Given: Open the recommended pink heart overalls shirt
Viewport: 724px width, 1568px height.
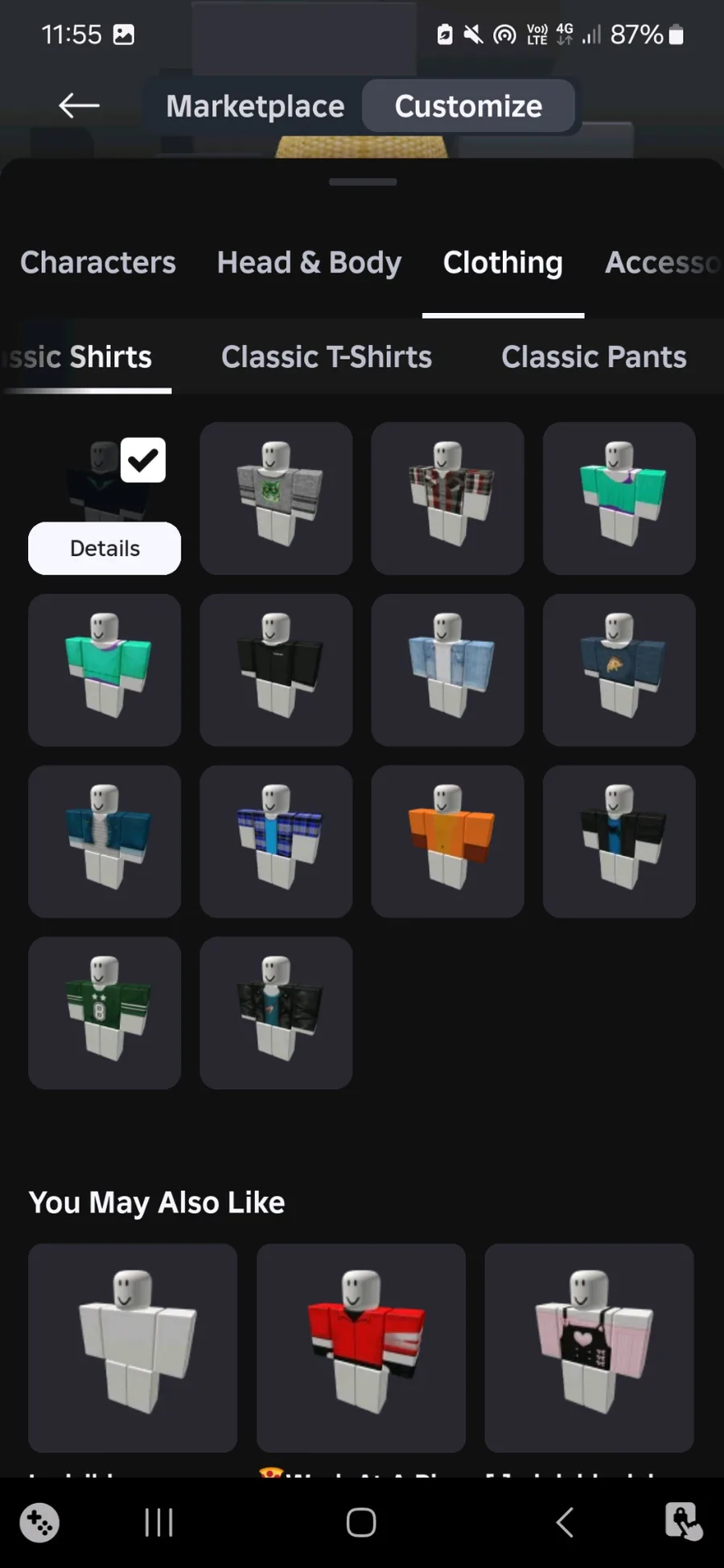Looking at the screenshot, I should 589,1348.
